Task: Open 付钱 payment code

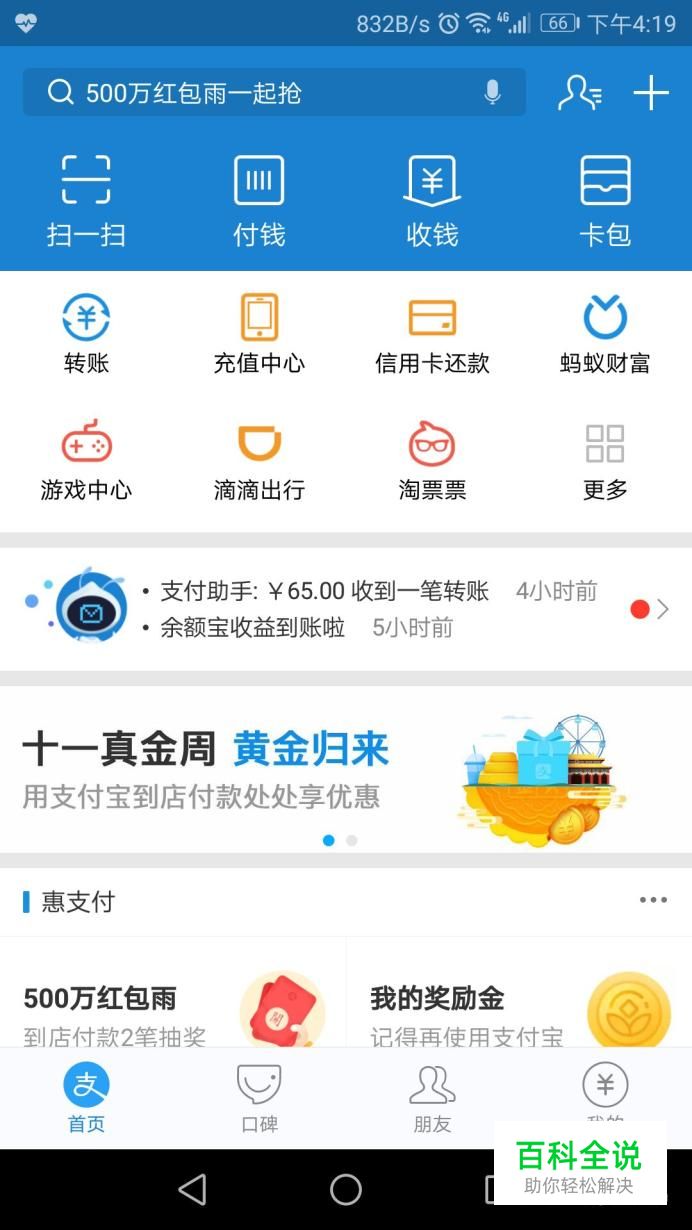Action: tap(259, 200)
